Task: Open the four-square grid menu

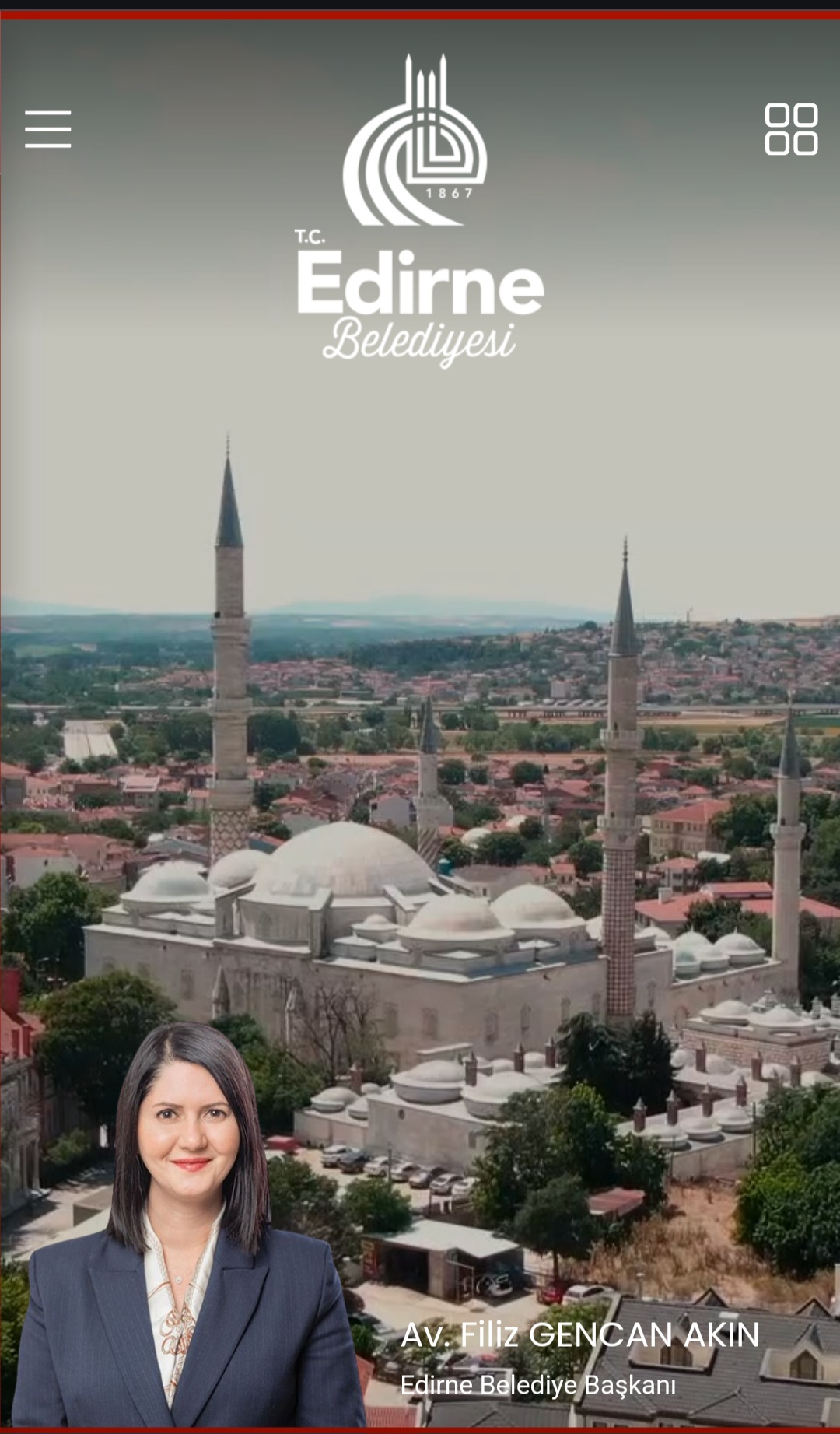Action: (x=791, y=129)
